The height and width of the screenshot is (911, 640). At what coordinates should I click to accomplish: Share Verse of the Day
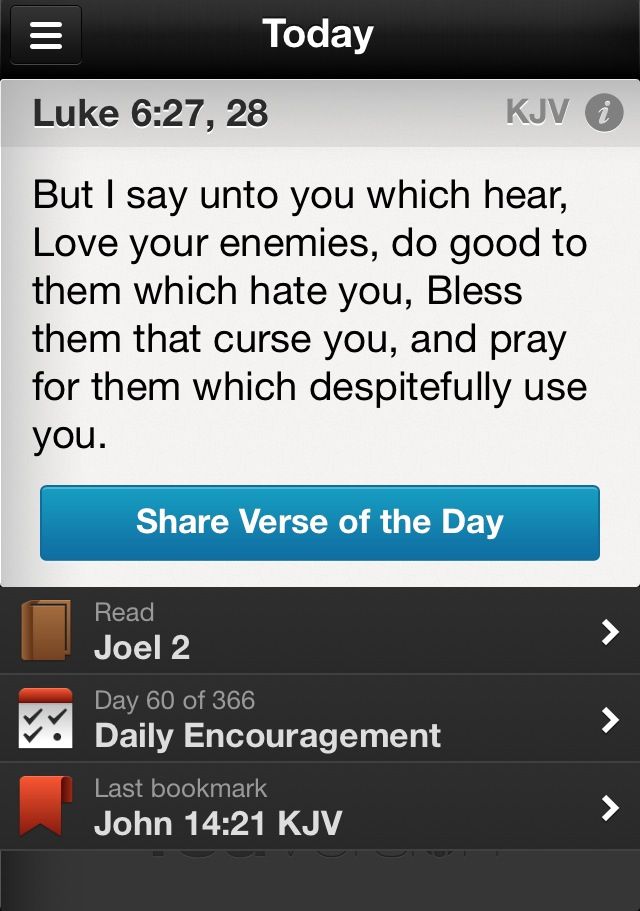coord(320,522)
